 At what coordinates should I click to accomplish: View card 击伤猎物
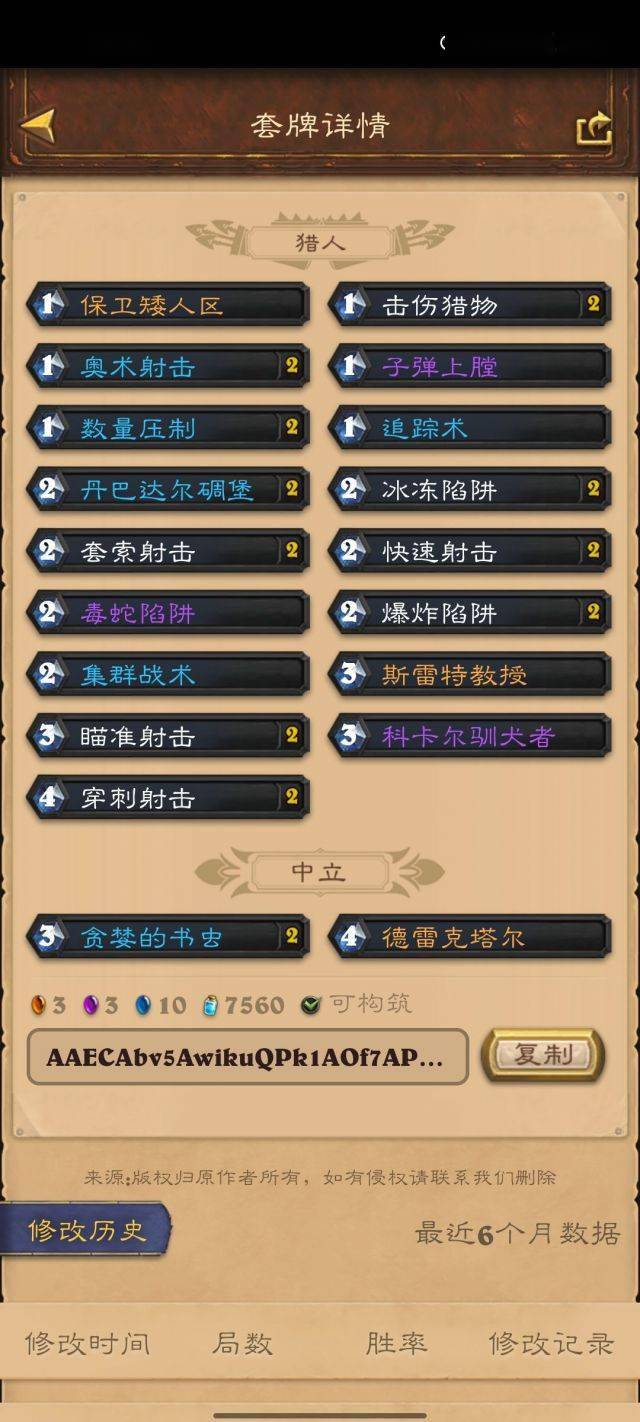point(470,305)
